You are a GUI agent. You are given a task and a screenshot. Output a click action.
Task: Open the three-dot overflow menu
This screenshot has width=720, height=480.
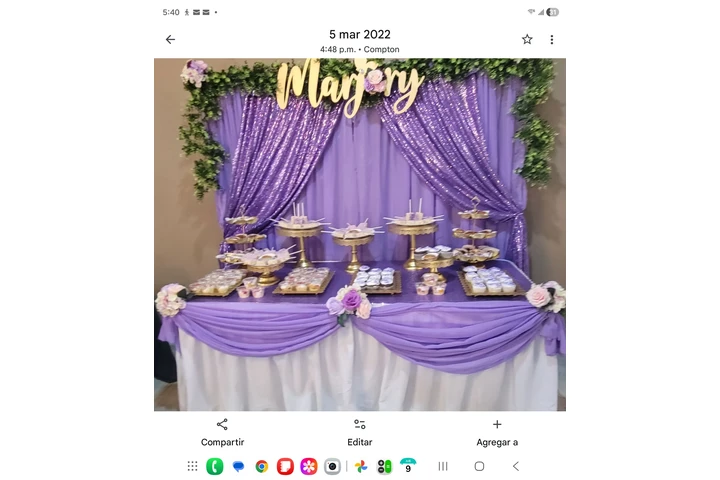pos(551,40)
